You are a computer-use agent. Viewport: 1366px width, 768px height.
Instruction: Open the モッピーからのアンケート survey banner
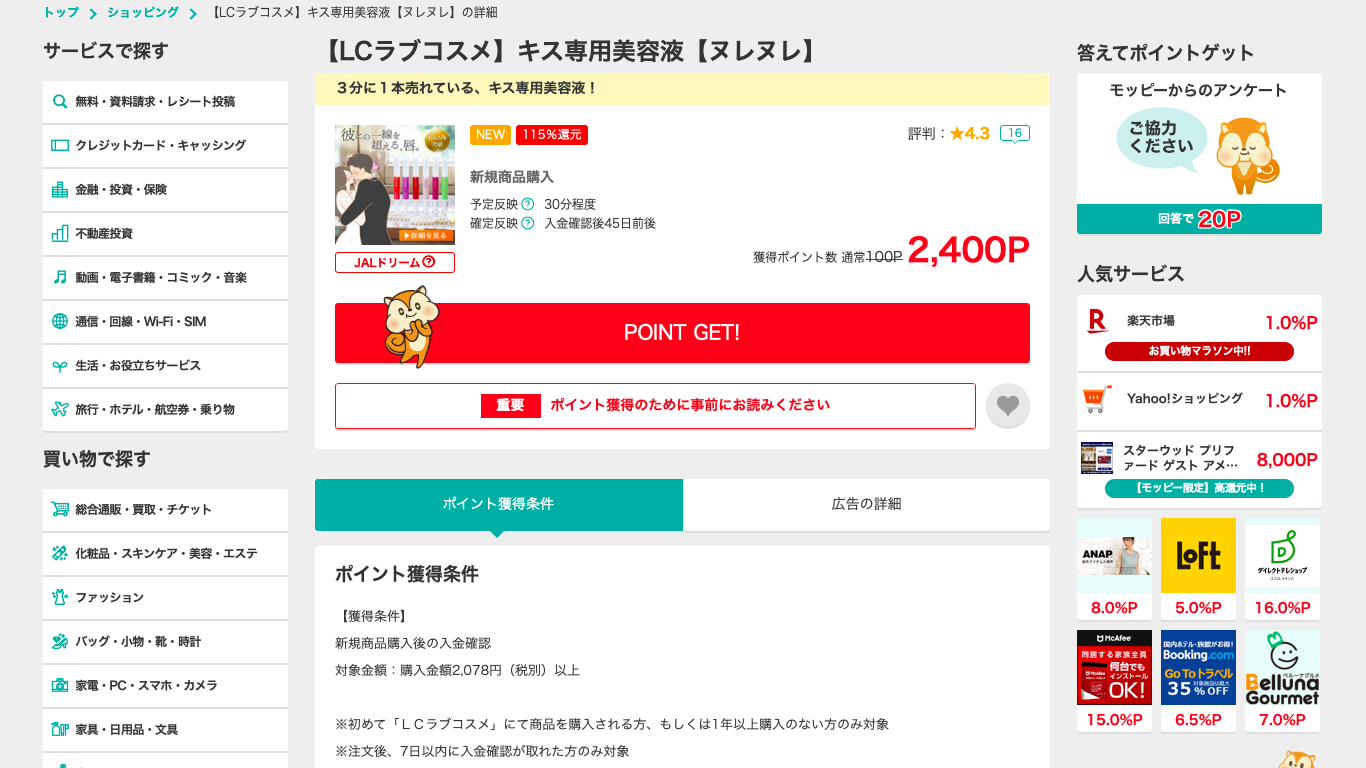pyautogui.click(x=1199, y=155)
